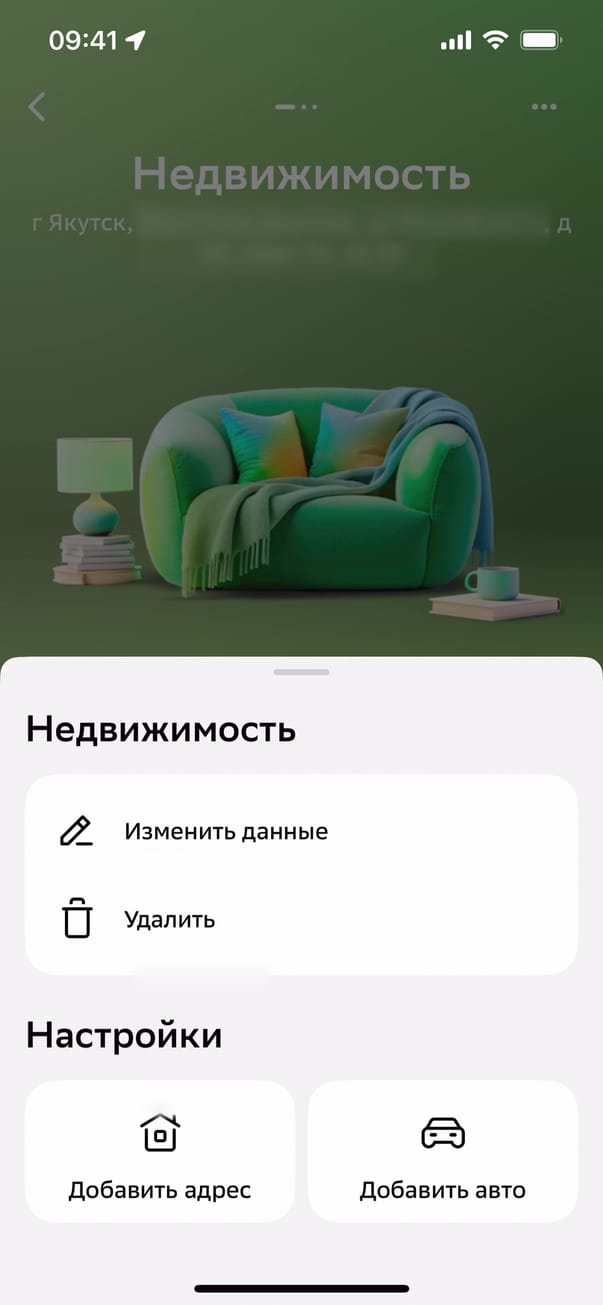Select Изменить данные to edit property
This screenshot has height=1305, width=603.
[225, 831]
